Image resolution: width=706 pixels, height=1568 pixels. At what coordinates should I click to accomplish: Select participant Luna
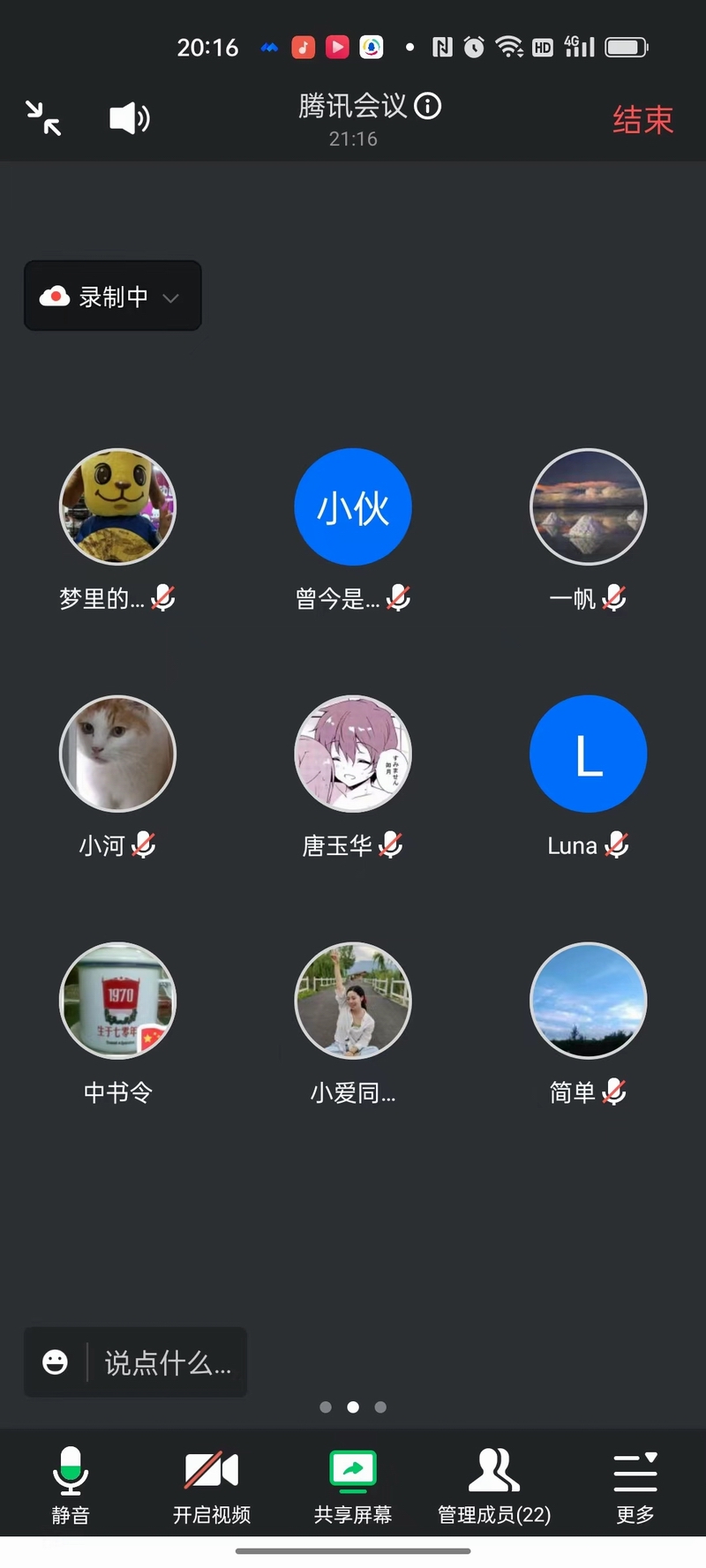coord(588,754)
